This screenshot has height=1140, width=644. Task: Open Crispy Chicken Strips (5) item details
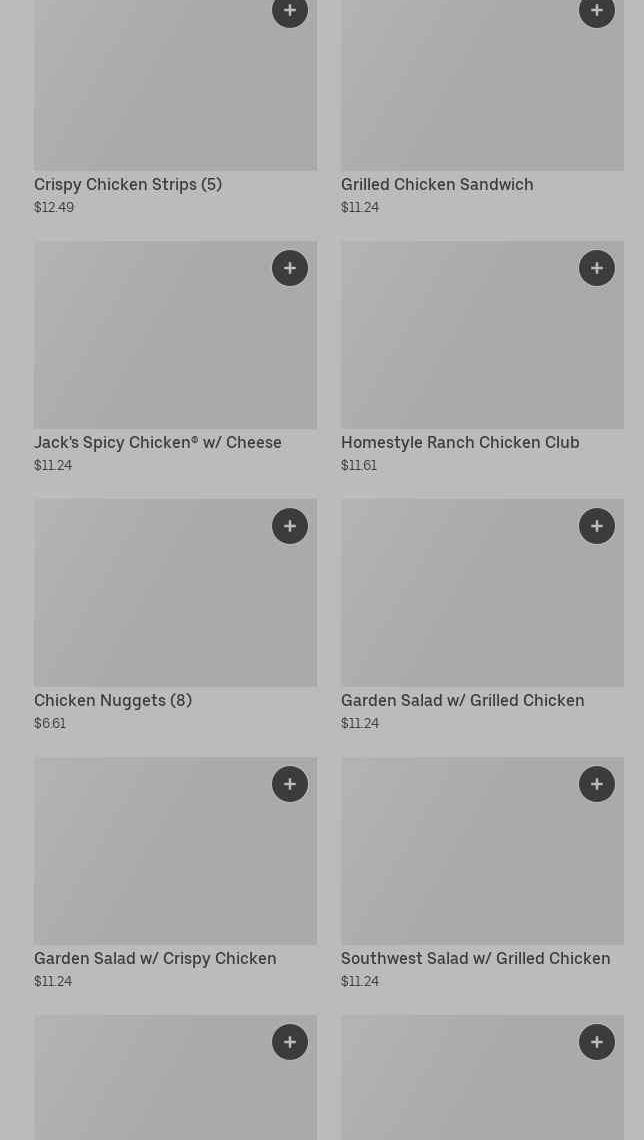(175, 109)
